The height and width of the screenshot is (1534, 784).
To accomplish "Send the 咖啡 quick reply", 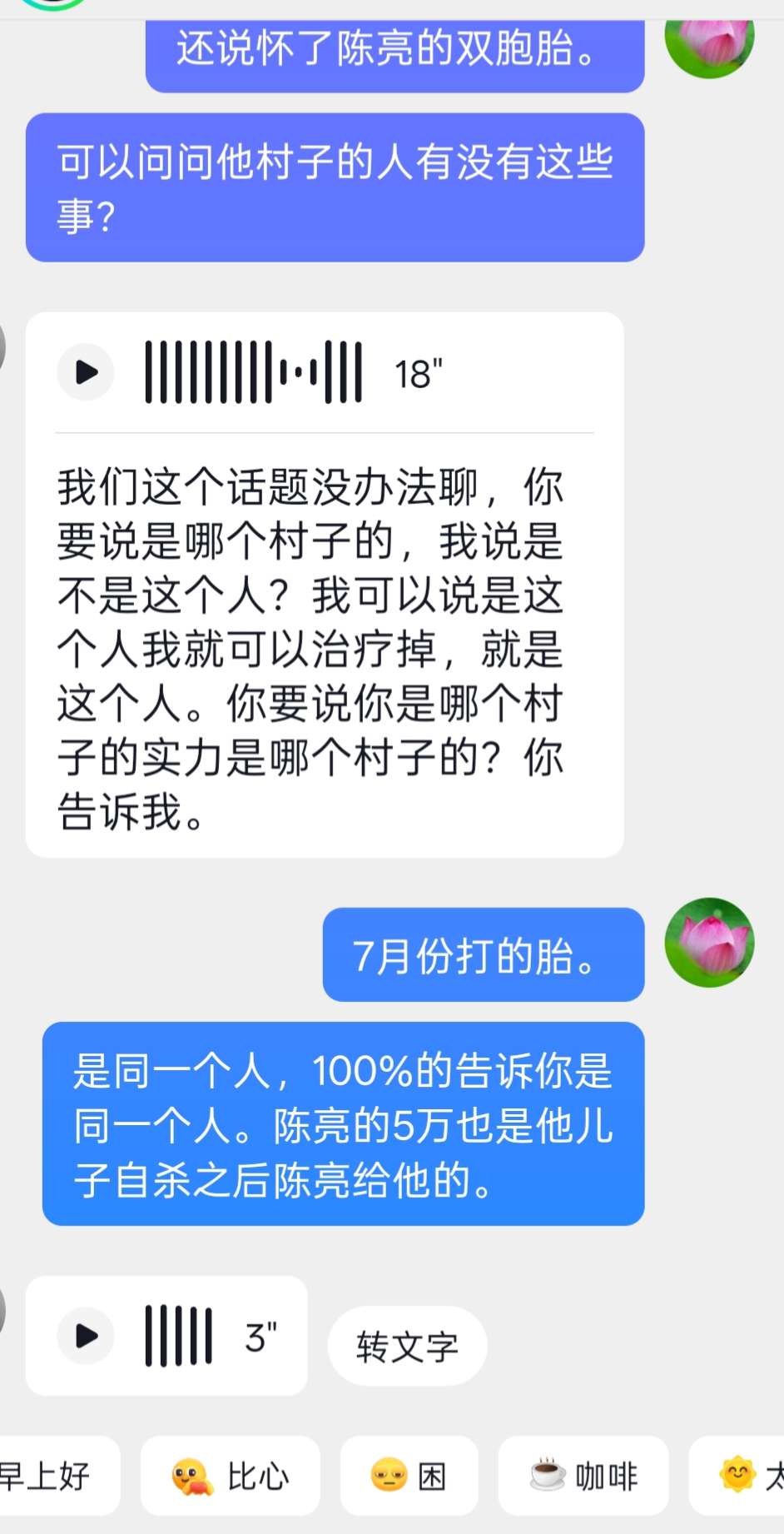I will point(583,1477).
